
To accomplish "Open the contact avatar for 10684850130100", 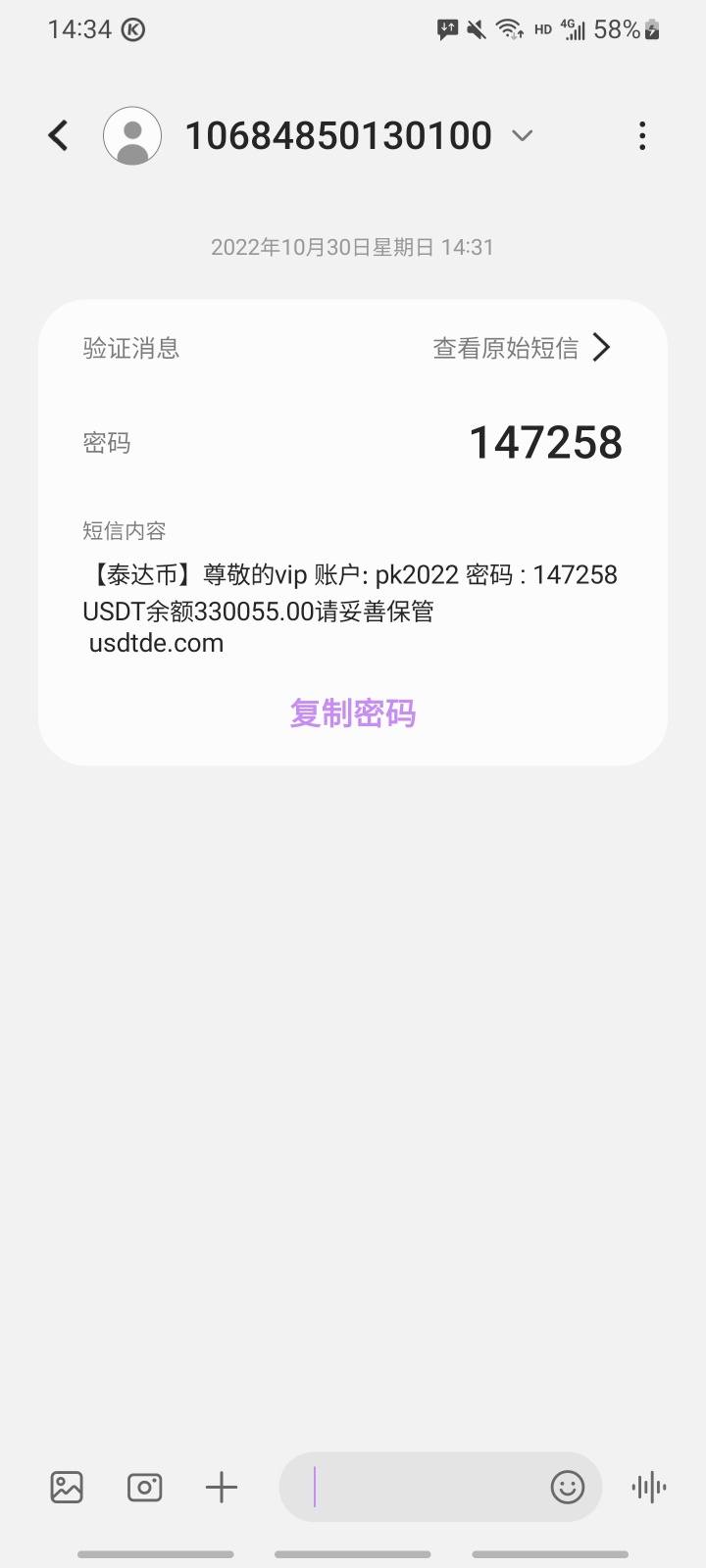I will pyautogui.click(x=132, y=135).
